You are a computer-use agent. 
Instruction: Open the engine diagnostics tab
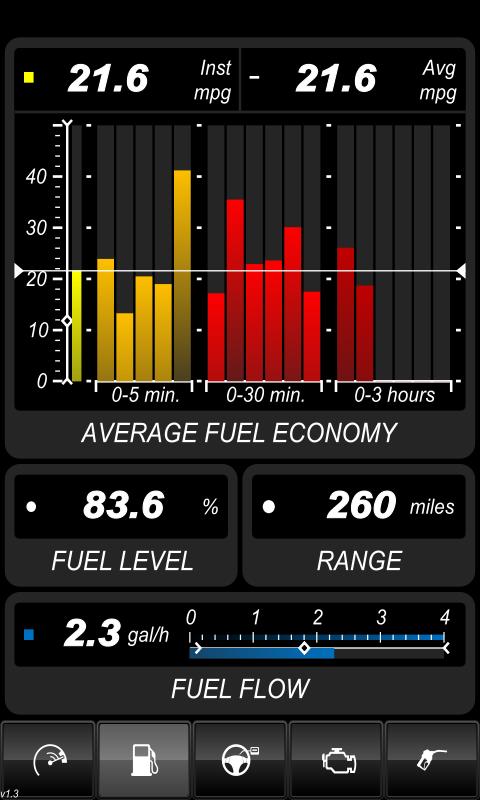click(x=336, y=760)
